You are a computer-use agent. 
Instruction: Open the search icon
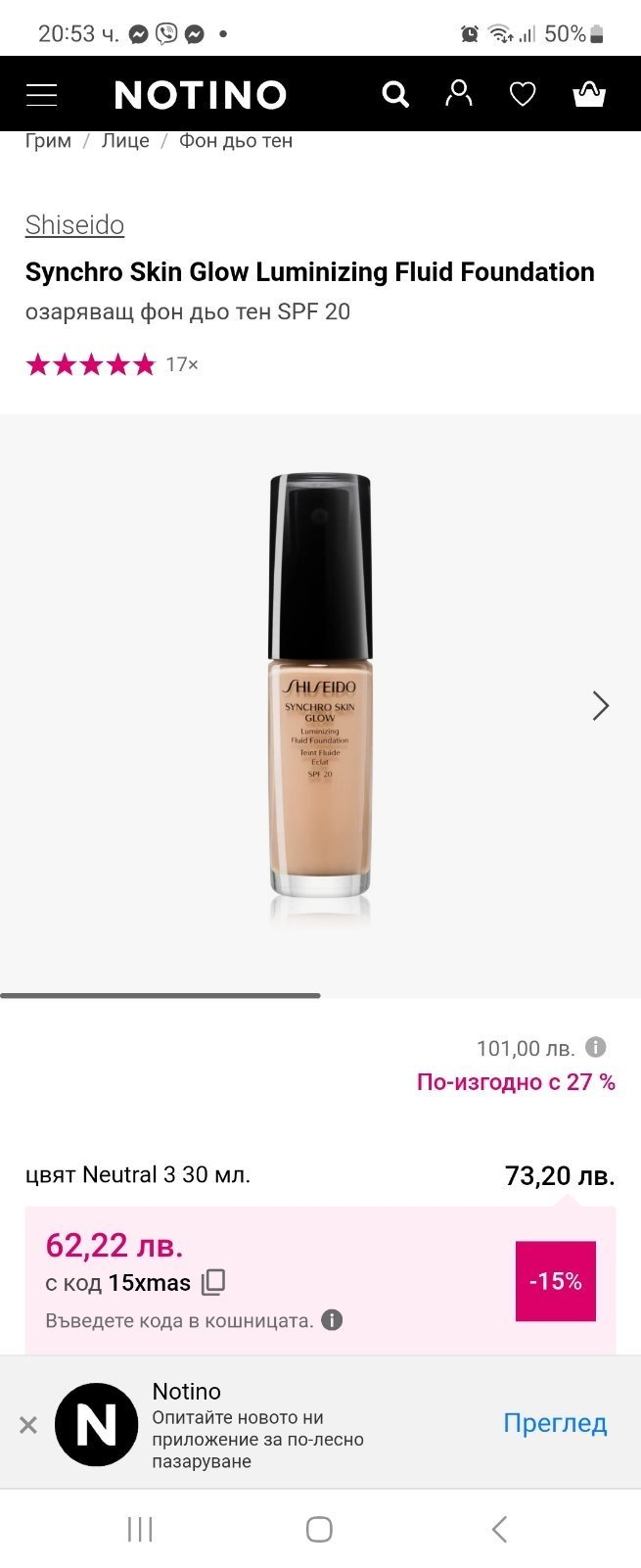(x=395, y=94)
